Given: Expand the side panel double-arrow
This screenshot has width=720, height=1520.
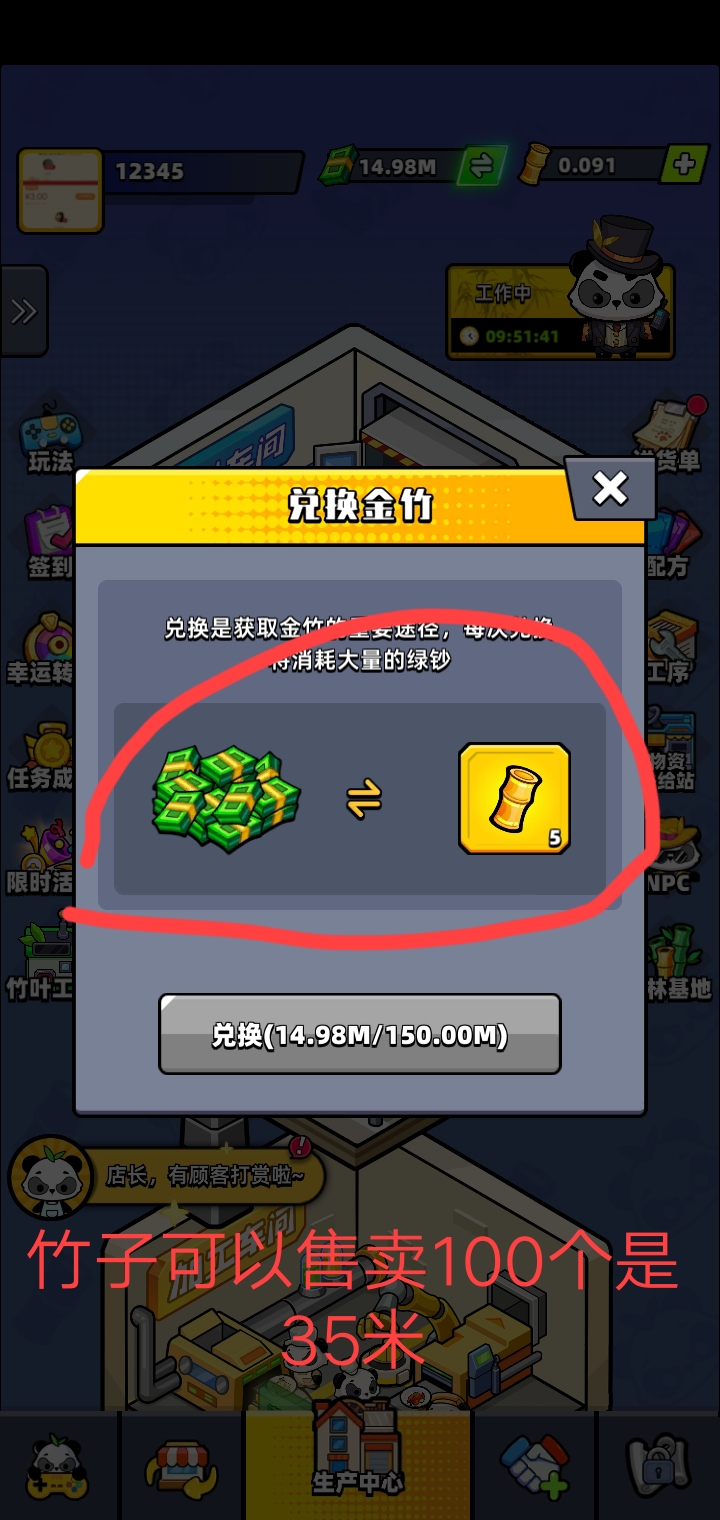Looking at the screenshot, I should (23, 311).
